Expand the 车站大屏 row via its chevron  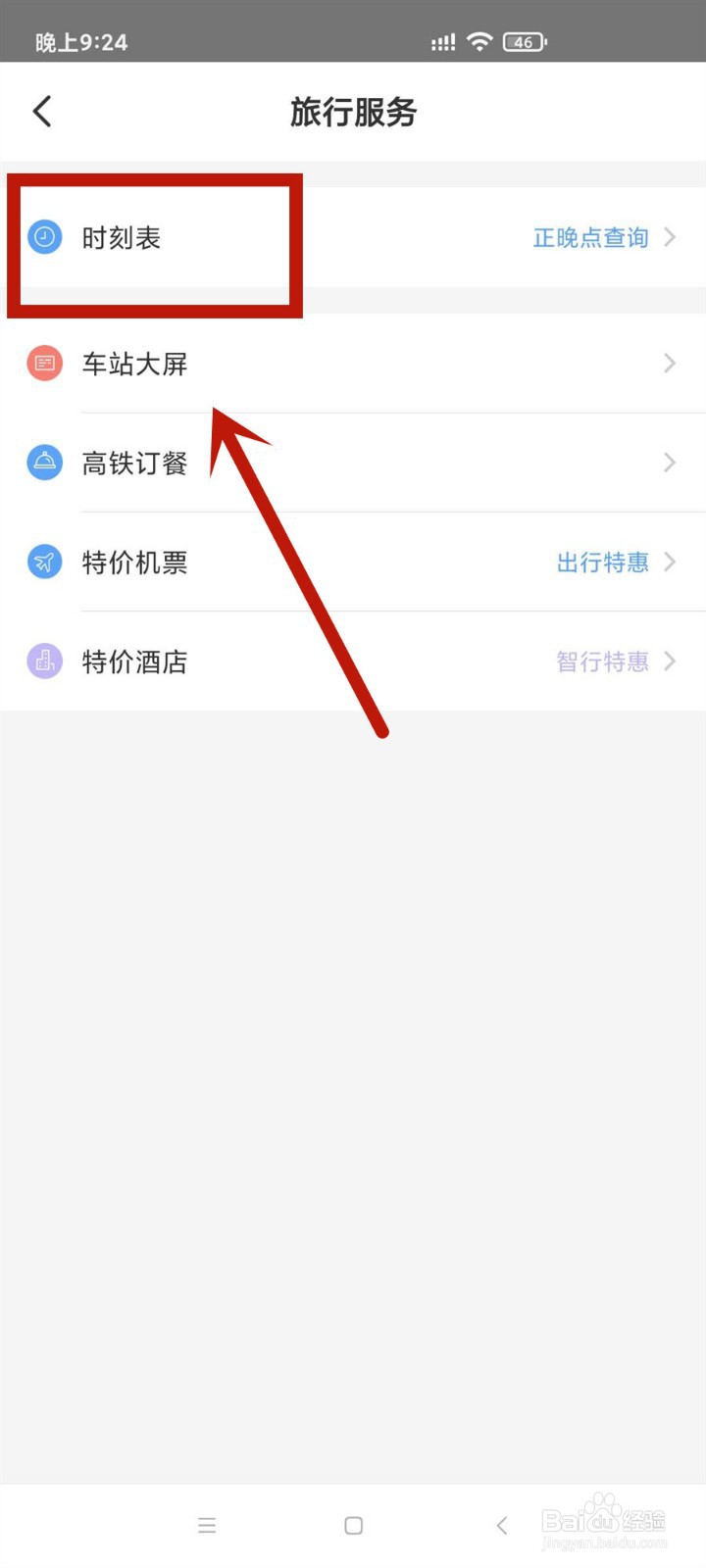(x=670, y=363)
